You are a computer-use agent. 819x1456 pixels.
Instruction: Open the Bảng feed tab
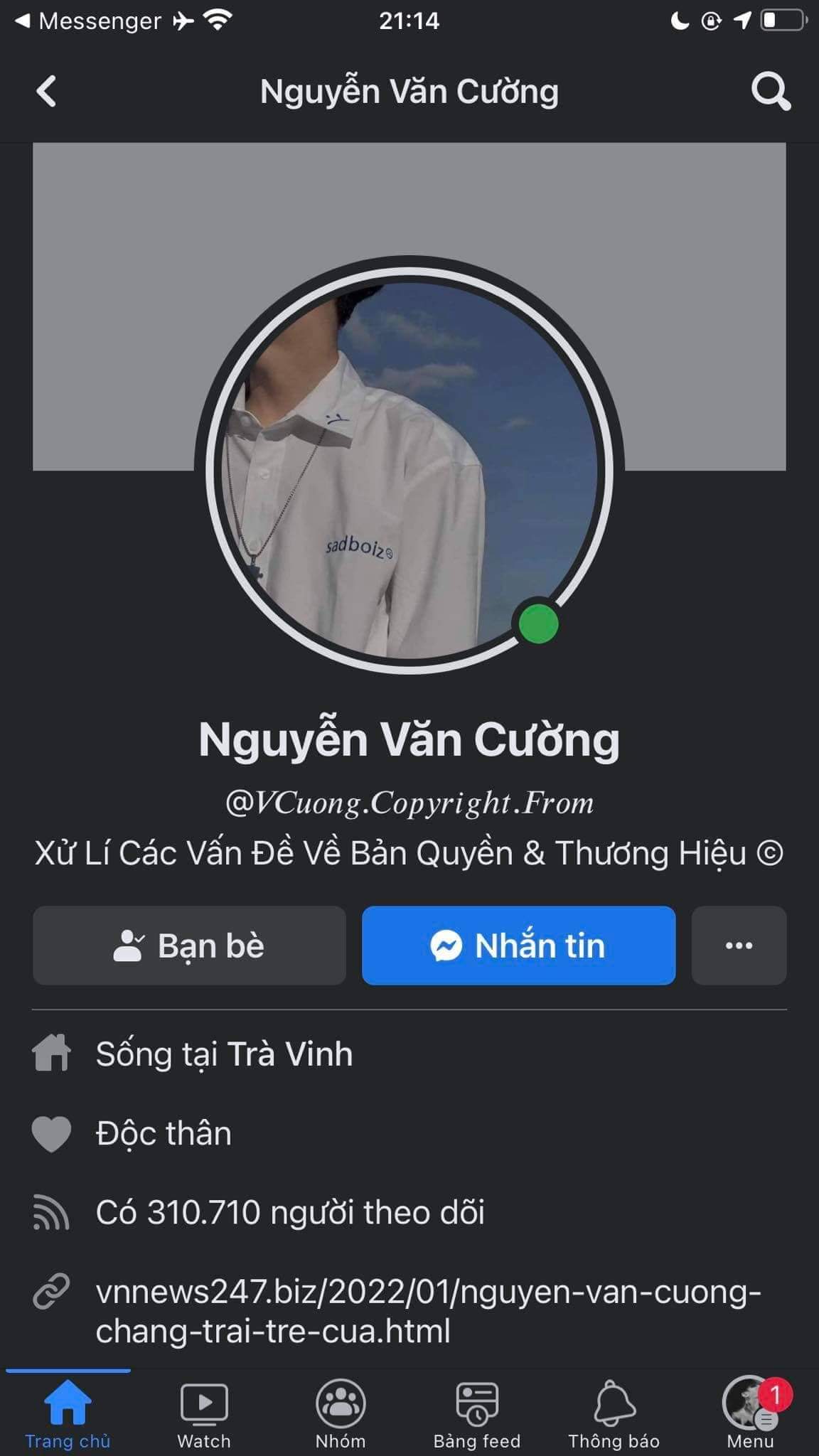[477, 1413]
